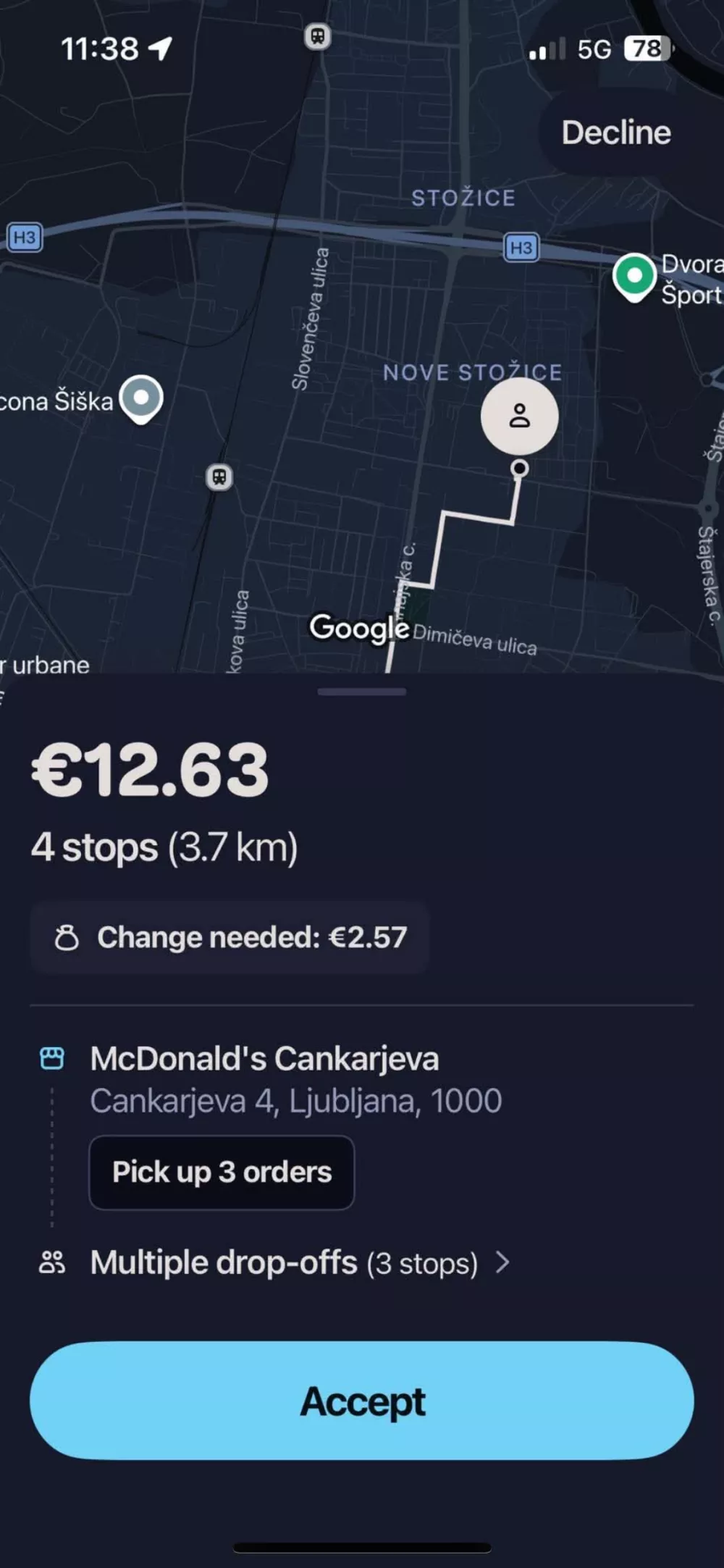Accept the €12.63 delivery offer
Screen dimensions: 724x1568
click(362, 1400)
